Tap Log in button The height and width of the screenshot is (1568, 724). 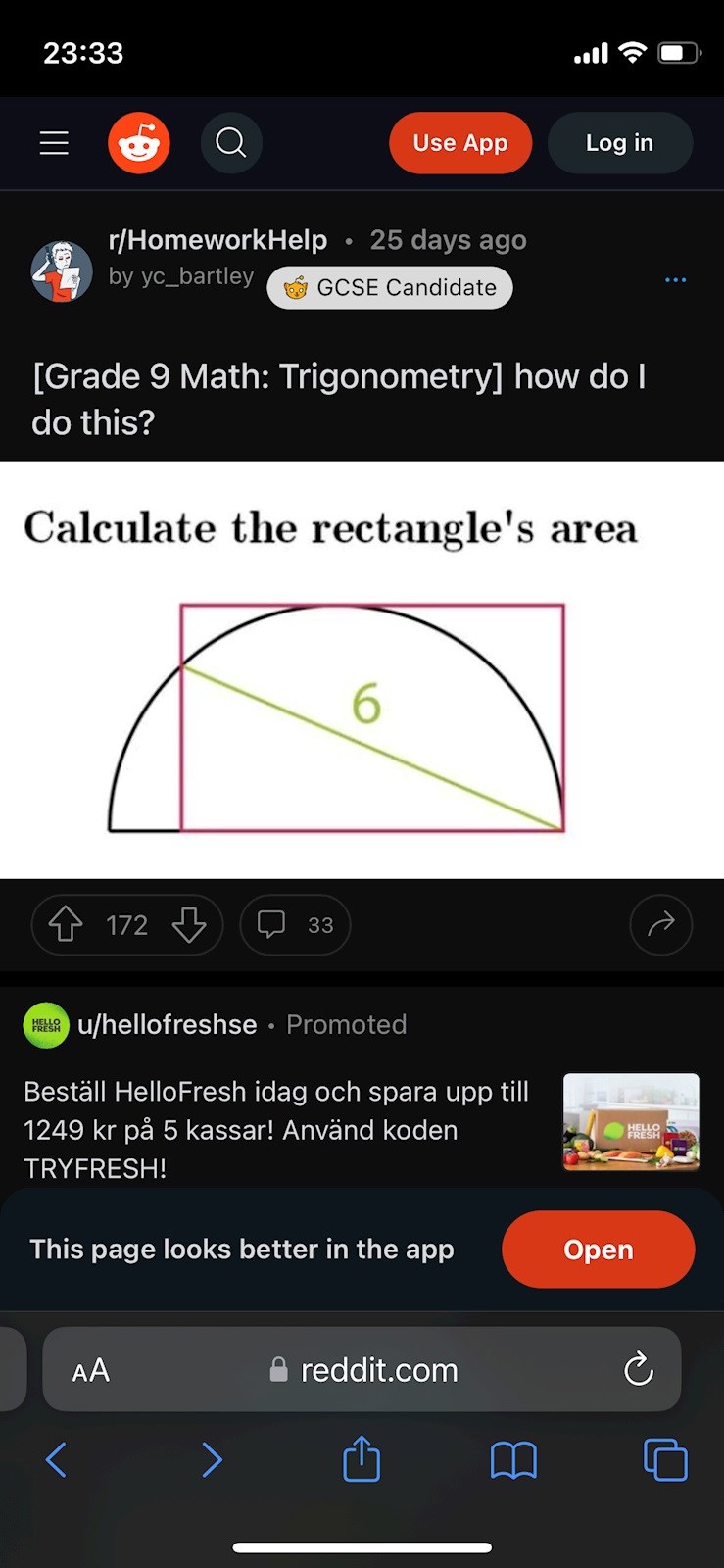pyautogui.click(x=619, y=143)
